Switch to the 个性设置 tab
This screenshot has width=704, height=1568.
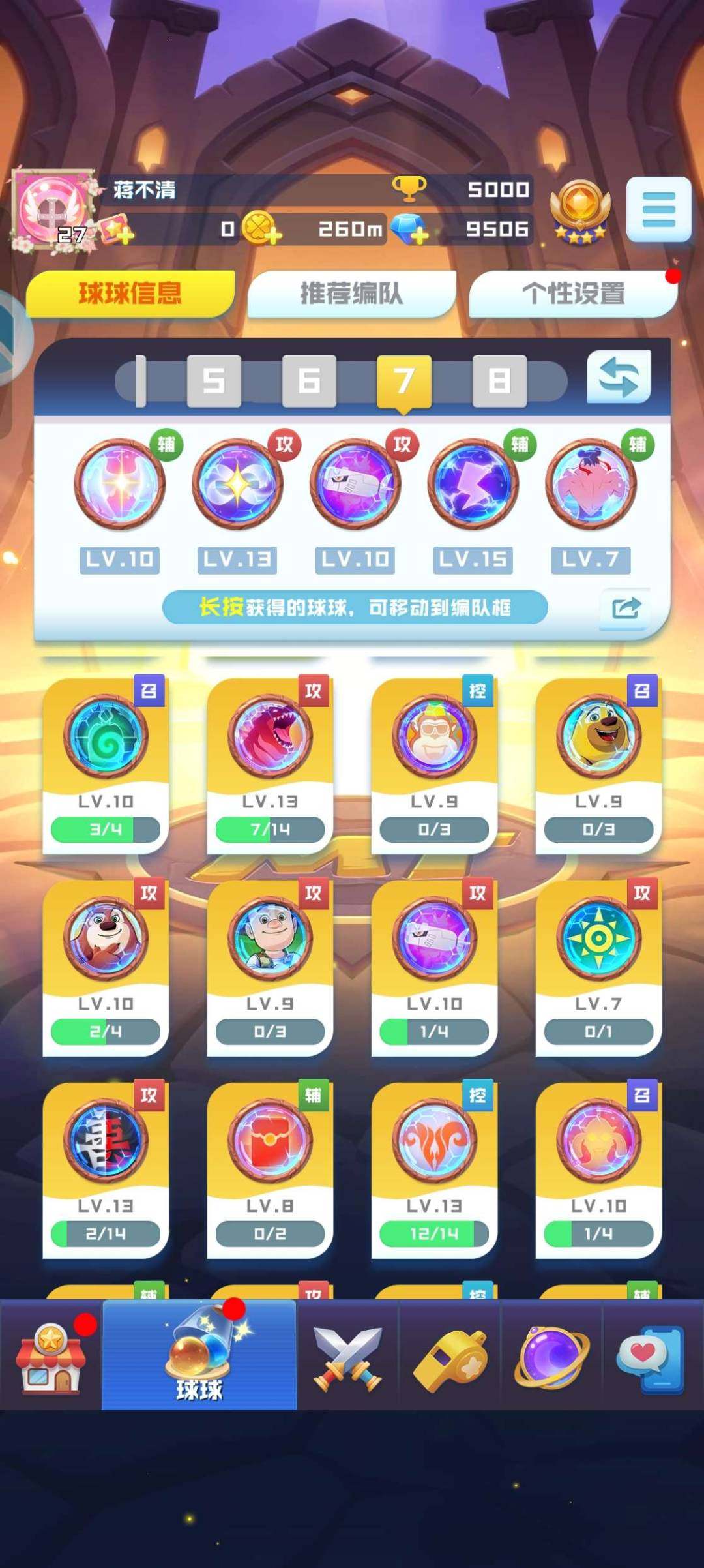pos(573,294)
